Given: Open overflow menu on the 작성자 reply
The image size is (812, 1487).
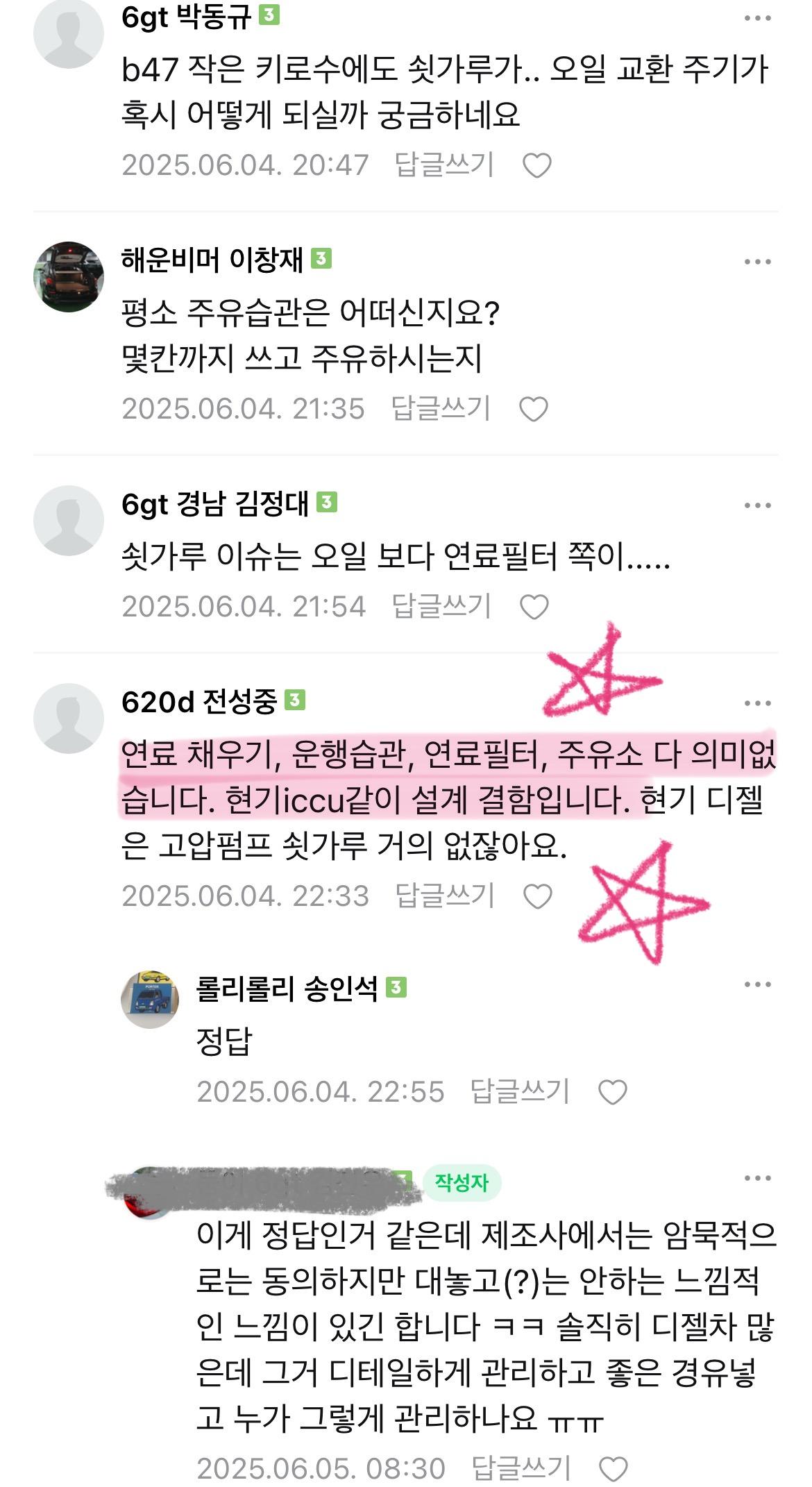Looking at the screenshot, I should point(757,1178).
